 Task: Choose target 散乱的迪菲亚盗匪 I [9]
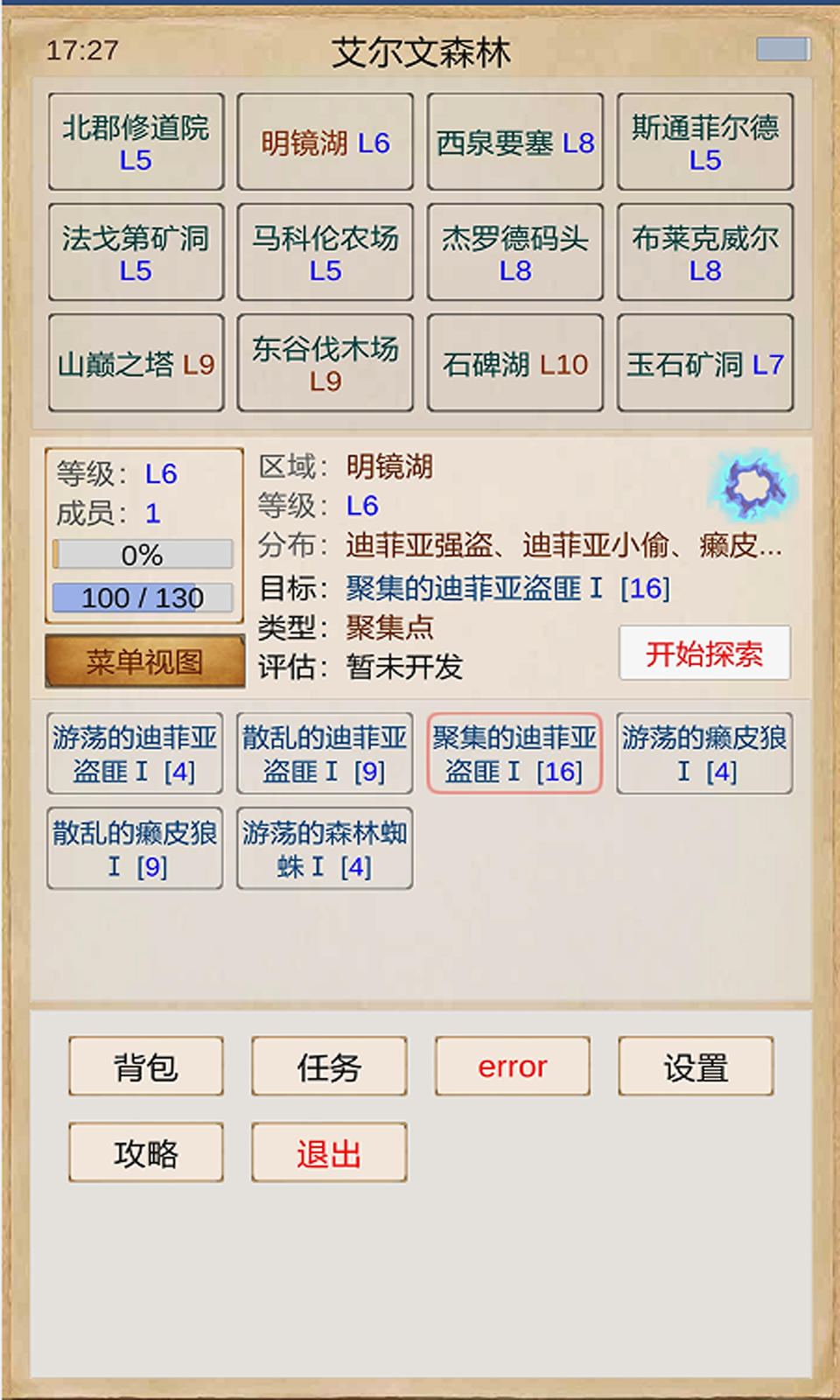[x=325, y=753]
